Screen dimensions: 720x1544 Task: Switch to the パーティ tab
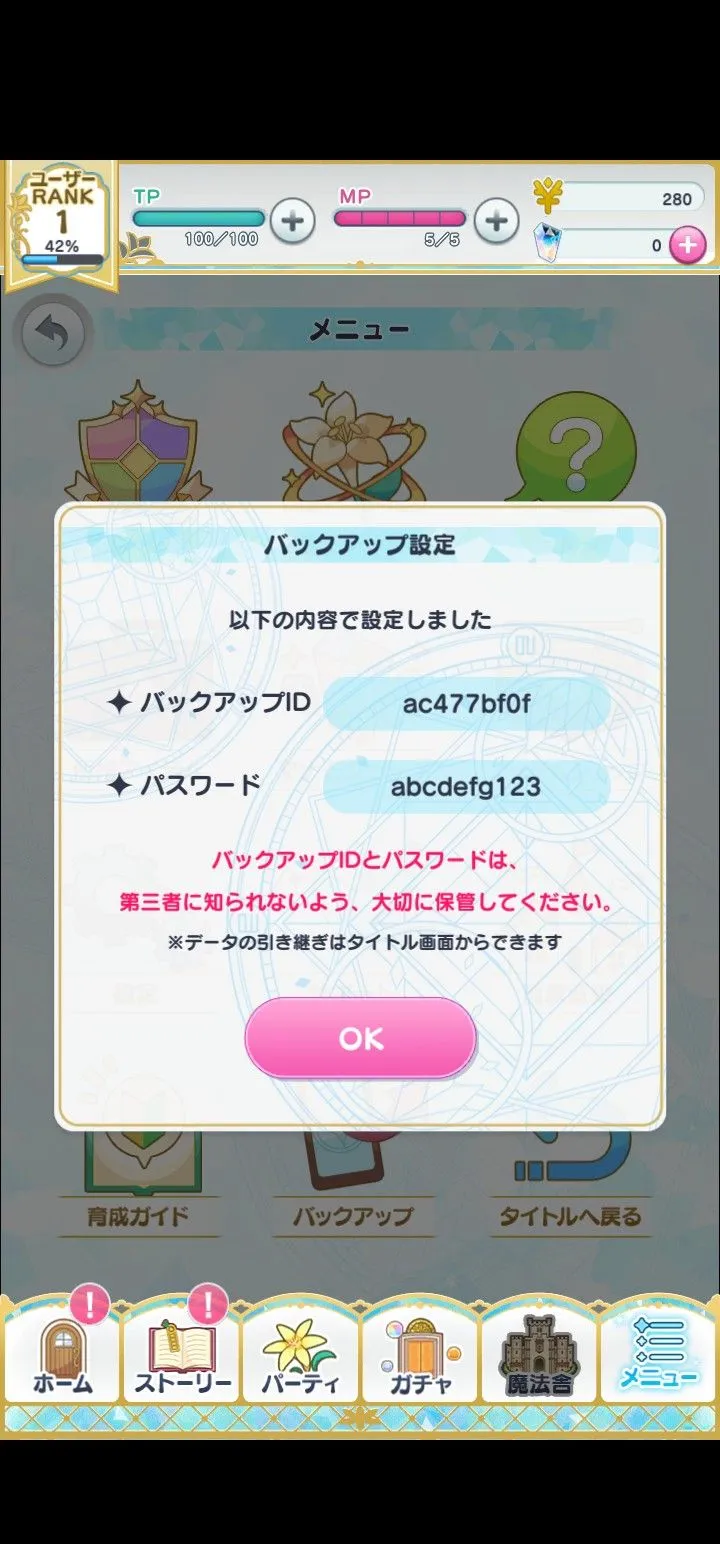point(300,1350)
